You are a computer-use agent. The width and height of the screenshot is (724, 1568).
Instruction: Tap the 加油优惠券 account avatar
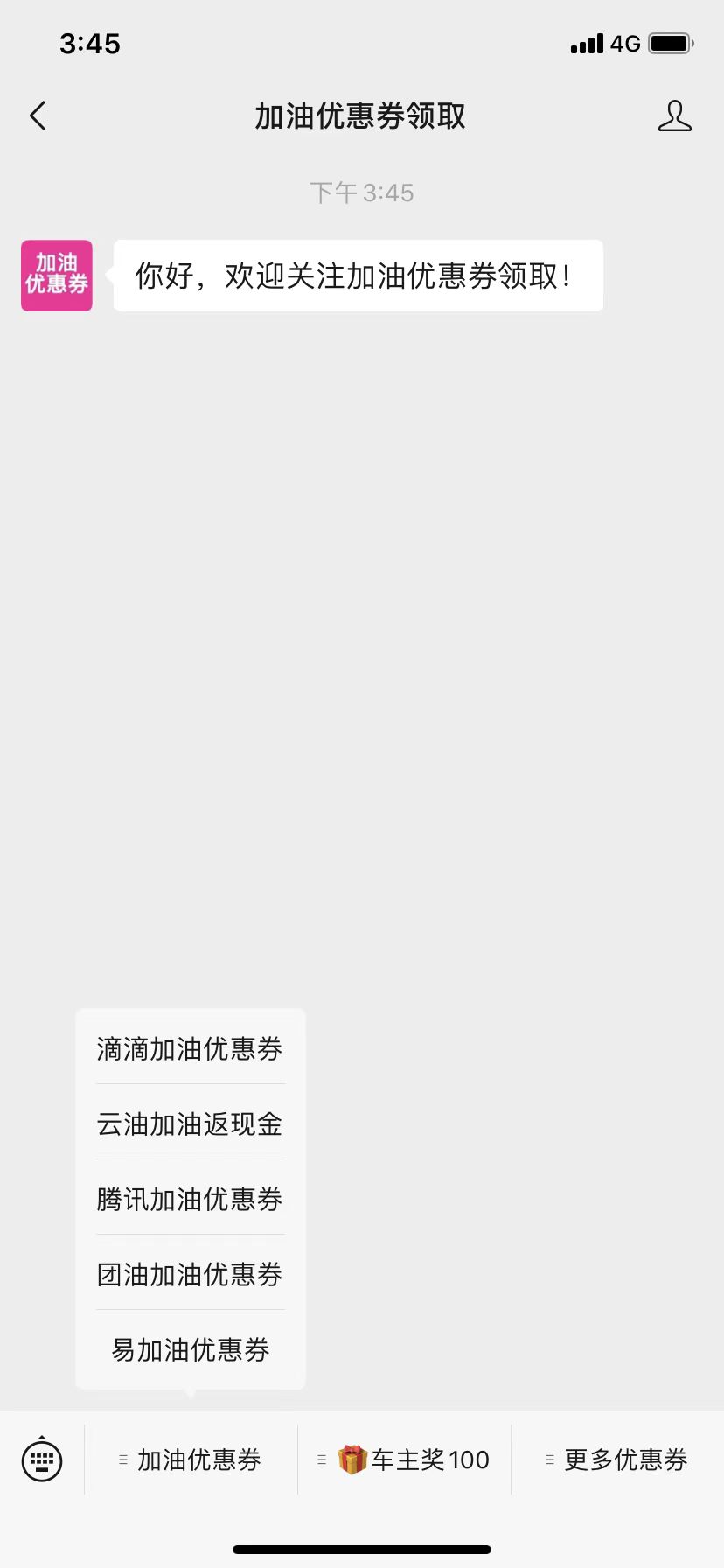click(x=57, y=276)
